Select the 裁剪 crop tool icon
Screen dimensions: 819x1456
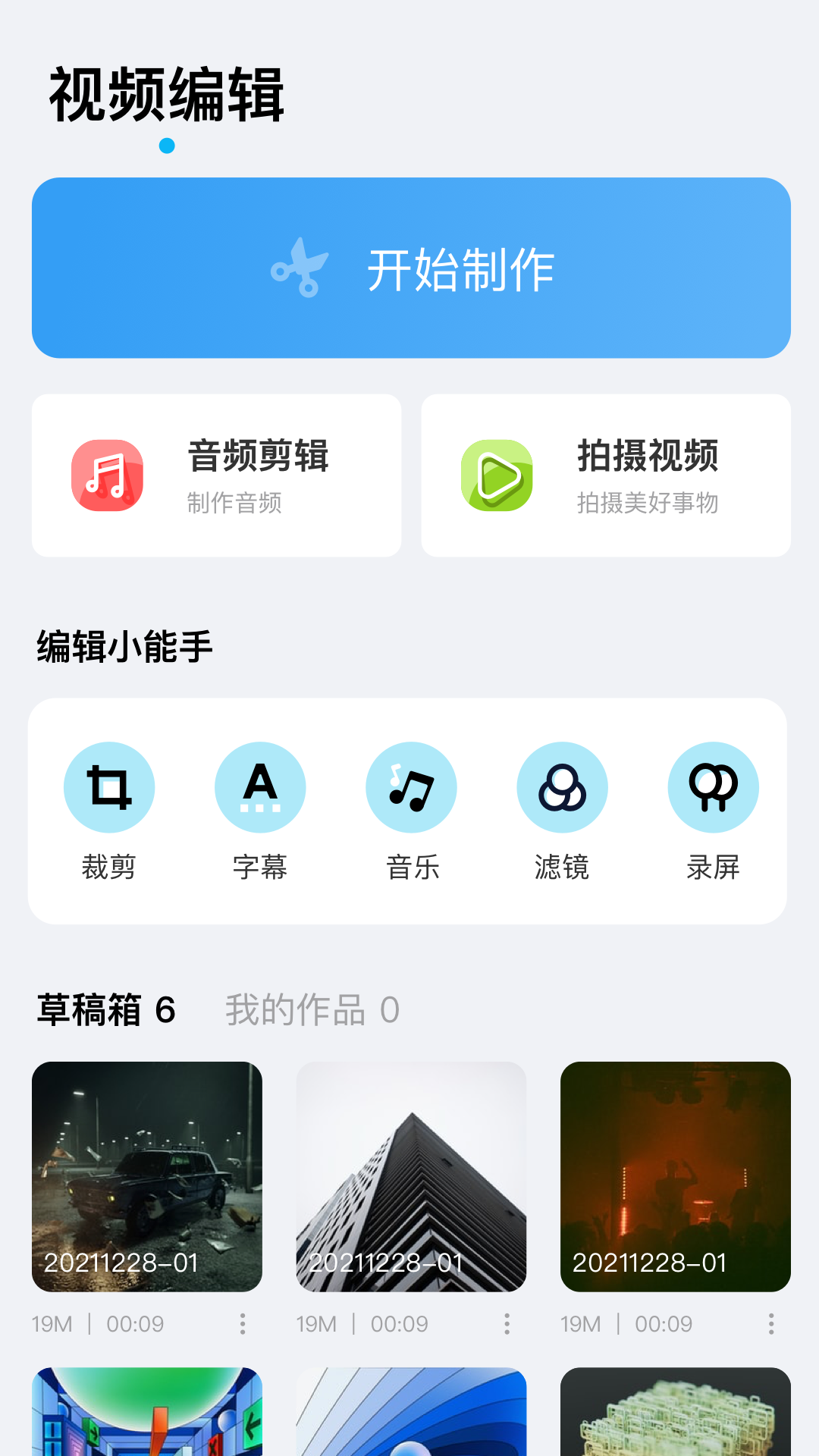click(109, 787)
